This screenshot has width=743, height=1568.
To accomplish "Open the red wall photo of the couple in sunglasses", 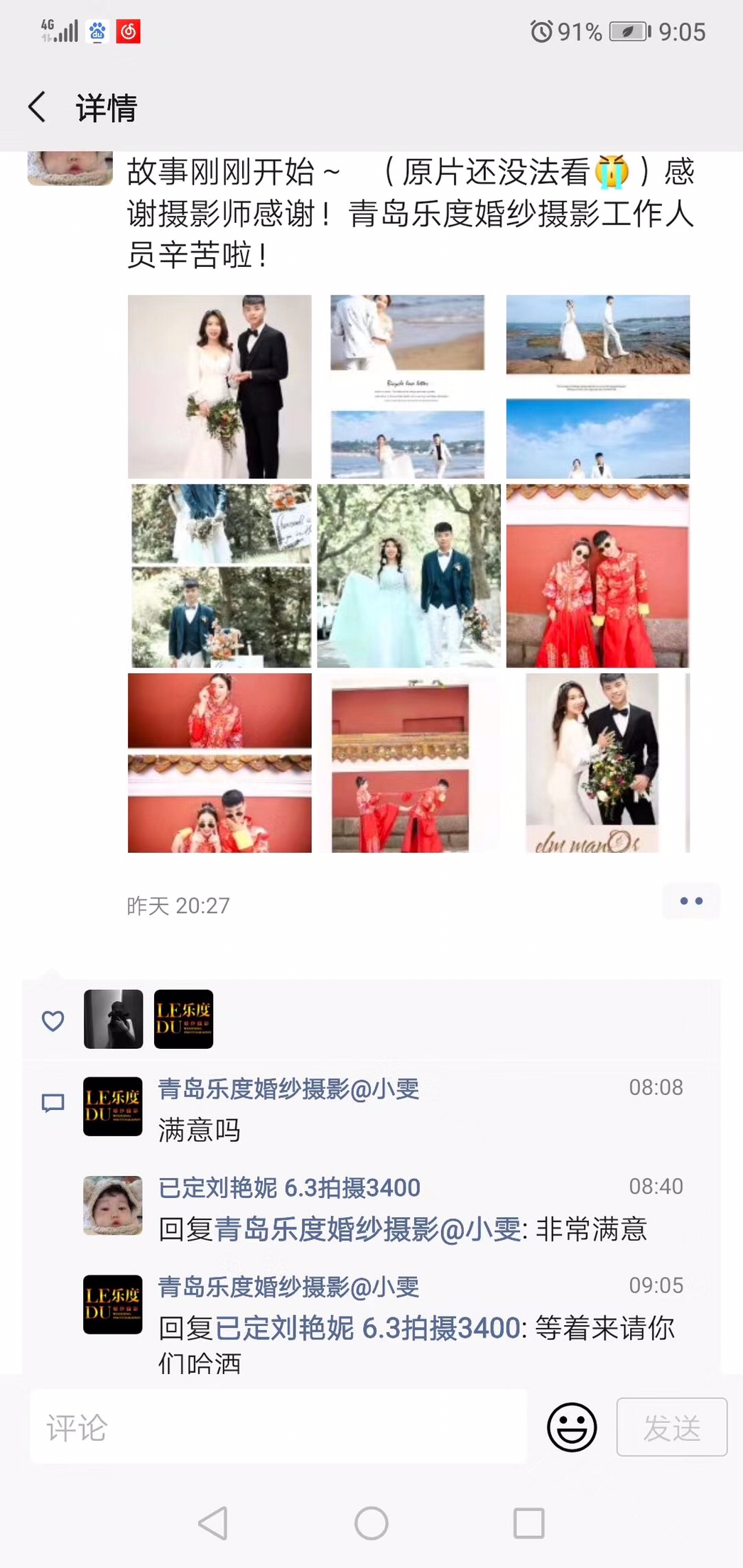I will pyautogui.click(x=597, y=576).
